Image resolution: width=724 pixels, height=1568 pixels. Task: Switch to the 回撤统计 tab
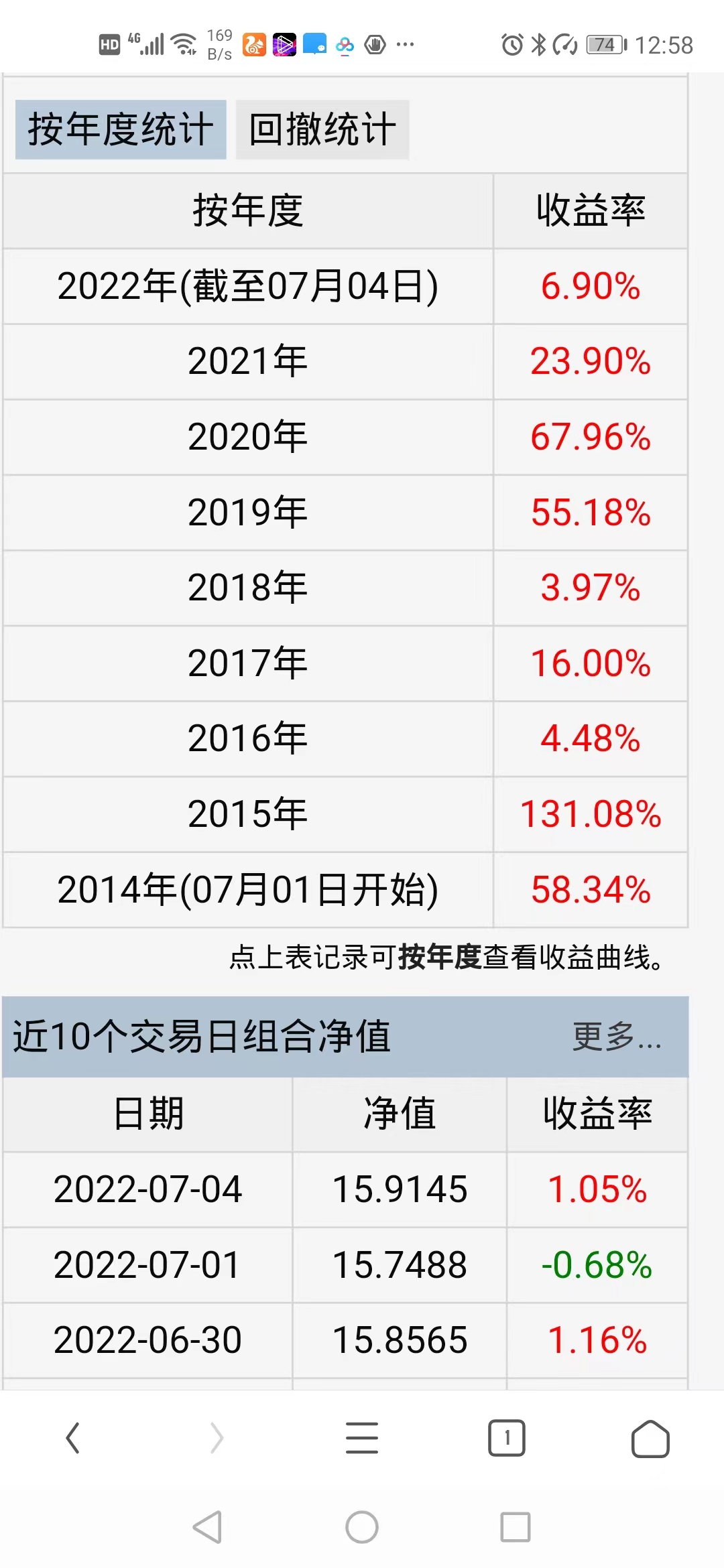click(x=322, y=129)
